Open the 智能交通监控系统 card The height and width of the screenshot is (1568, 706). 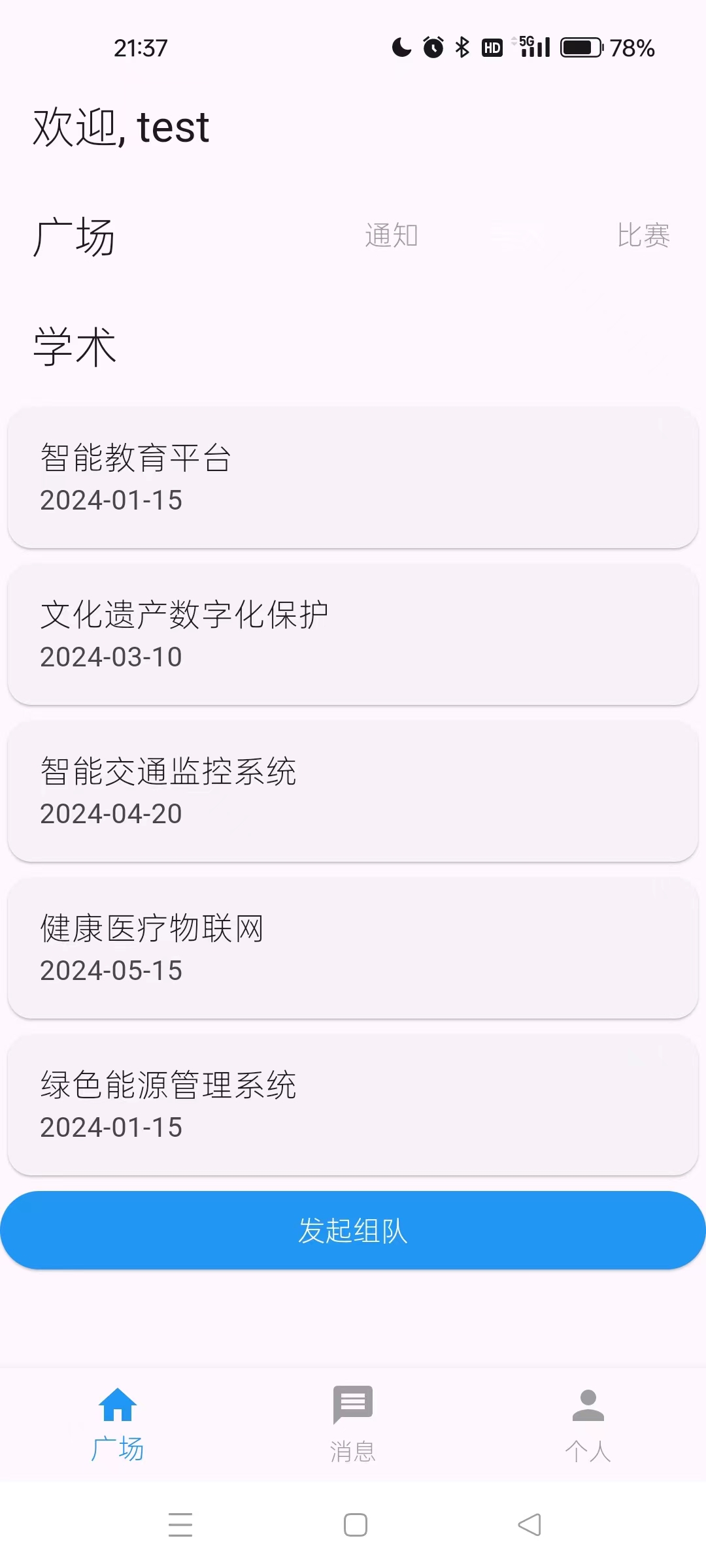[353, 791]
